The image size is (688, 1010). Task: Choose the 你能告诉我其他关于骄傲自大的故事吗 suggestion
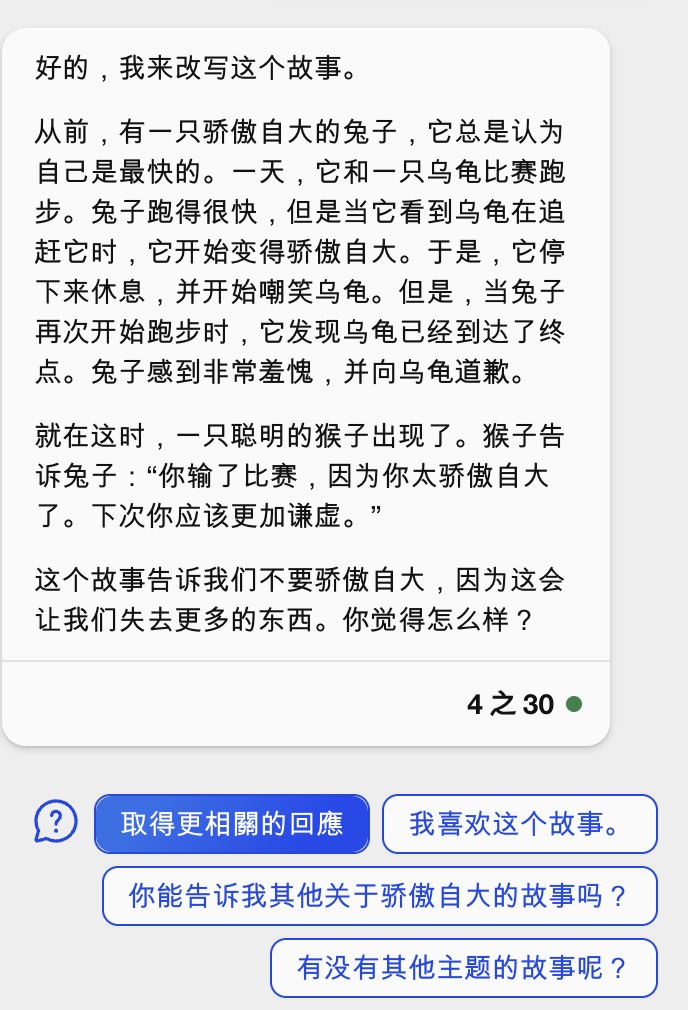(x=380, y=896)
